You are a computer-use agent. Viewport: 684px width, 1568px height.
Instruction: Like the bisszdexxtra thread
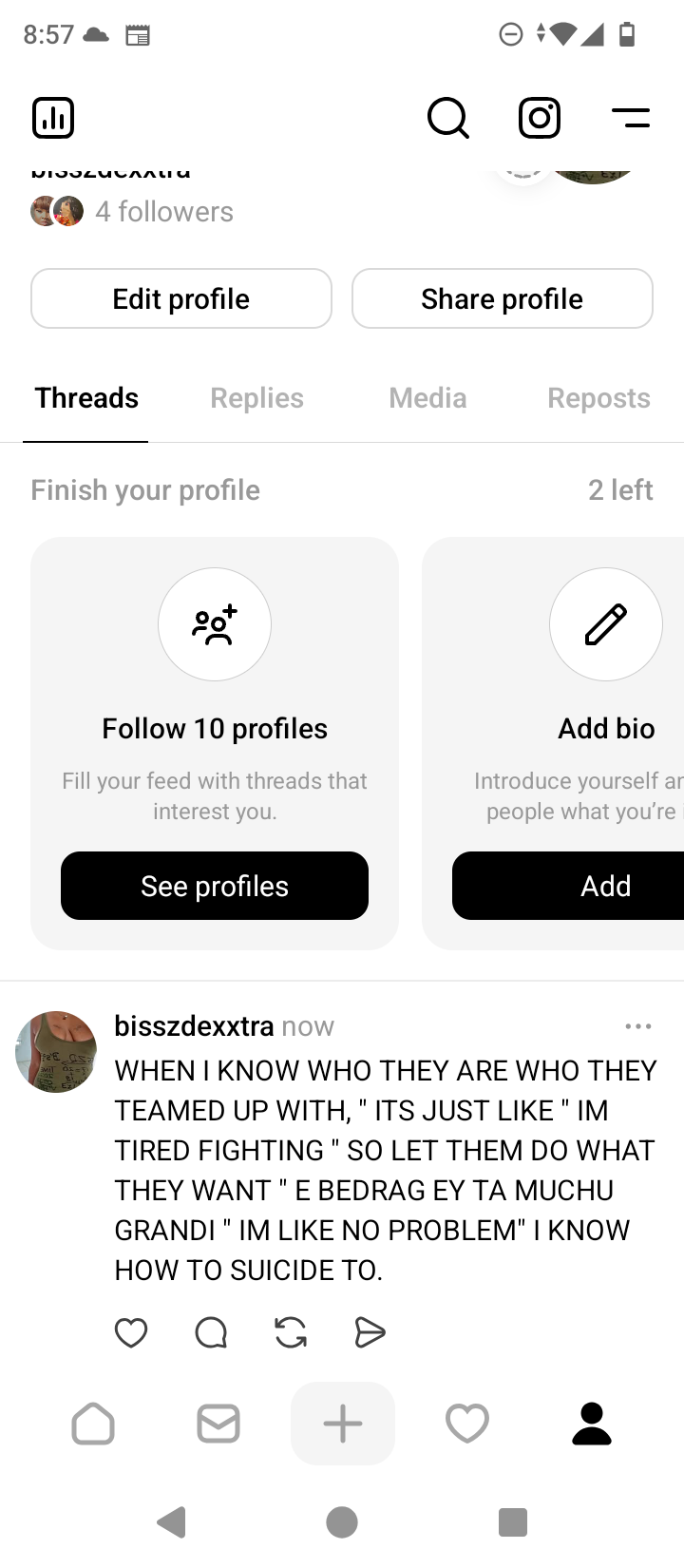pyautogui.click(x=131, y=1333)
